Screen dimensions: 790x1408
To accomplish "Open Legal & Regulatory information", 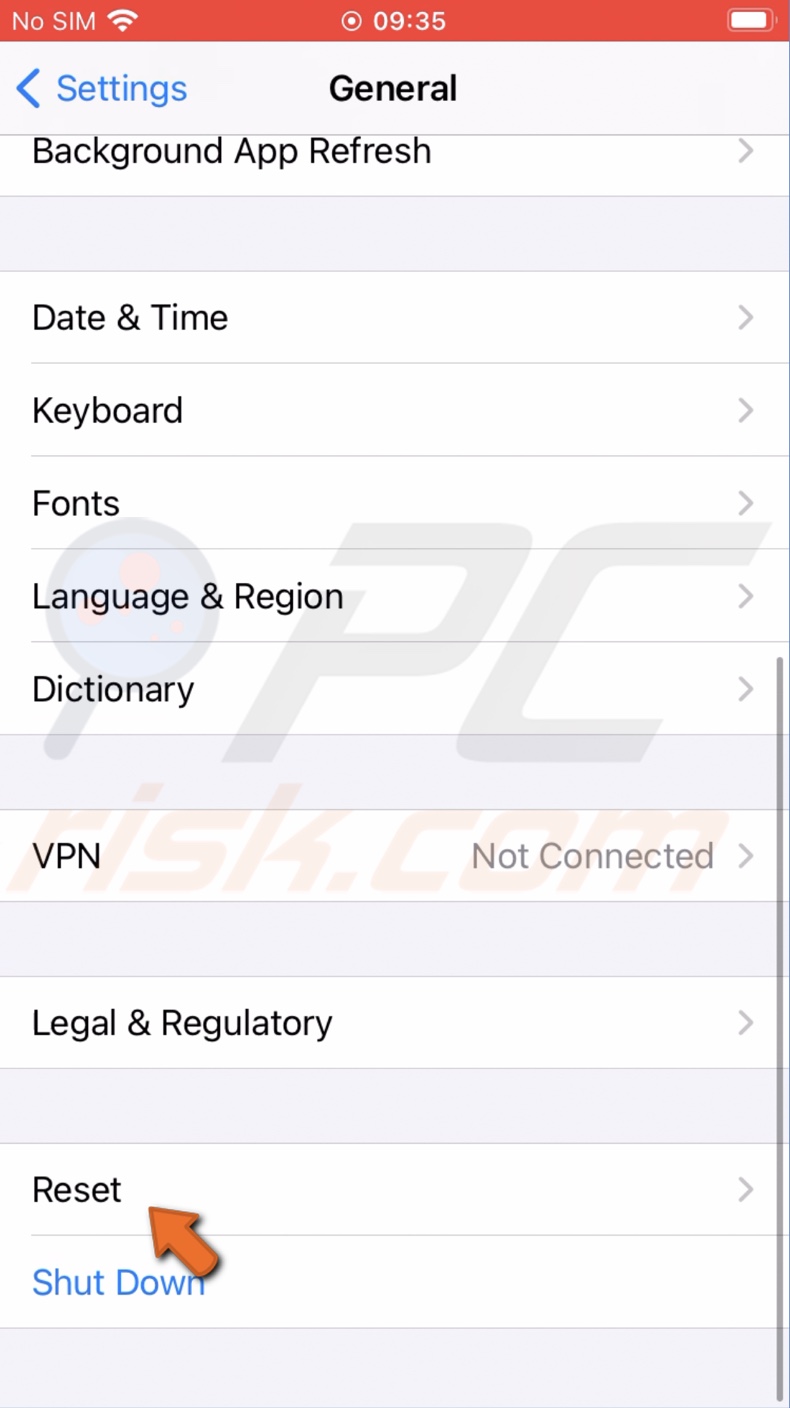I will 394,1023.
